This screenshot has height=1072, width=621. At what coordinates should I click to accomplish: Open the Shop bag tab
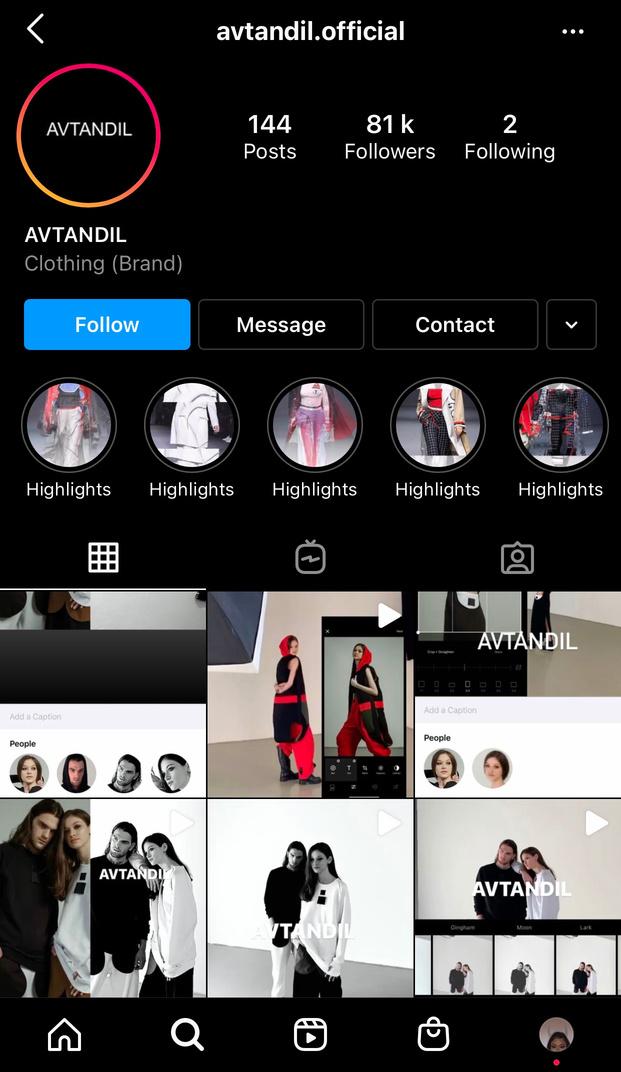click(x=433, y=1035)
